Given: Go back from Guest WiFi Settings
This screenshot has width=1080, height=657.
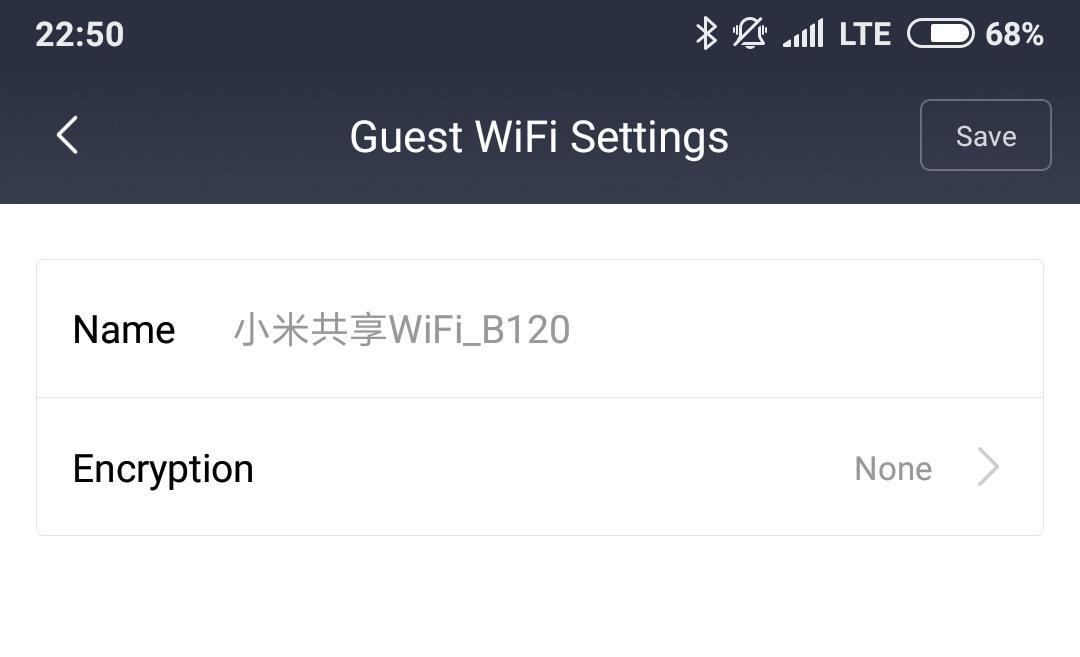Looking at the screenshot, I should click(67, 135).
